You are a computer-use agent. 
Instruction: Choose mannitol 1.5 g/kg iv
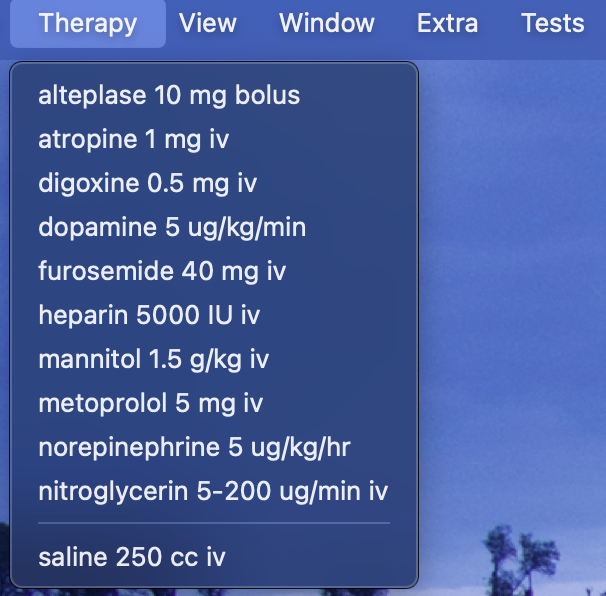pyautogui.click(x=153, y=360)
